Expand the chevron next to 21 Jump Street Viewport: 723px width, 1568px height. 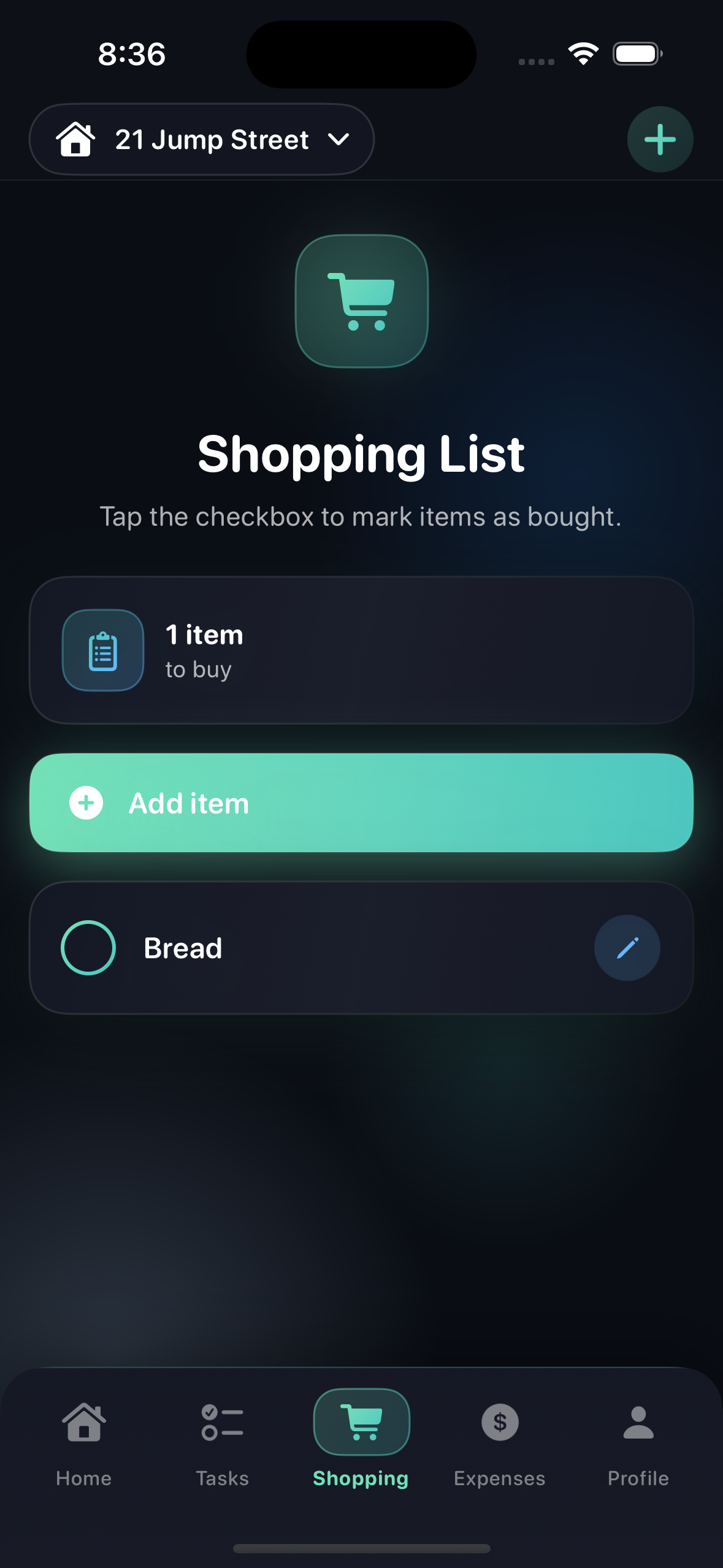coord(339,139)
